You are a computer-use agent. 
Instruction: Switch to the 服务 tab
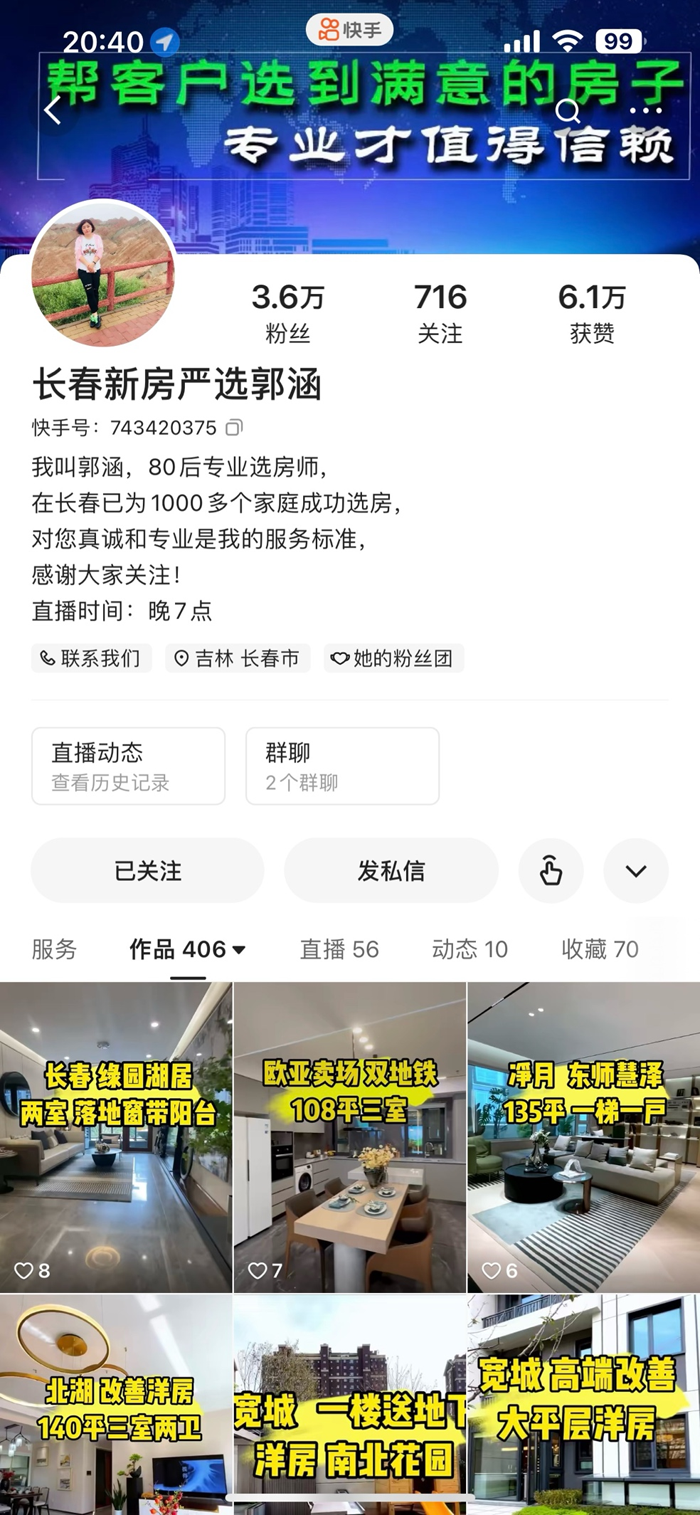click(54, 949)
